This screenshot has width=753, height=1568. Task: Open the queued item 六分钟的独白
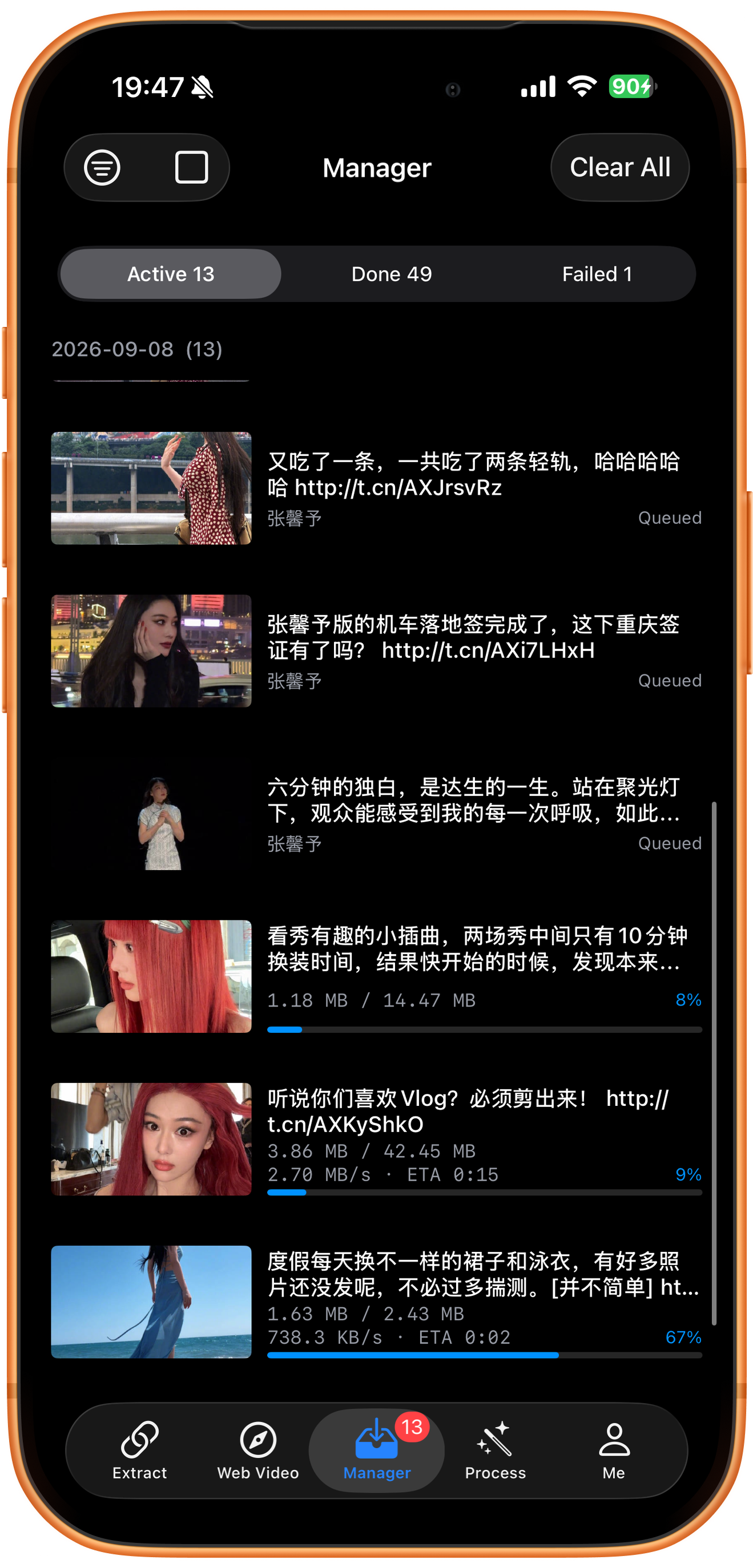coord(377,814)
